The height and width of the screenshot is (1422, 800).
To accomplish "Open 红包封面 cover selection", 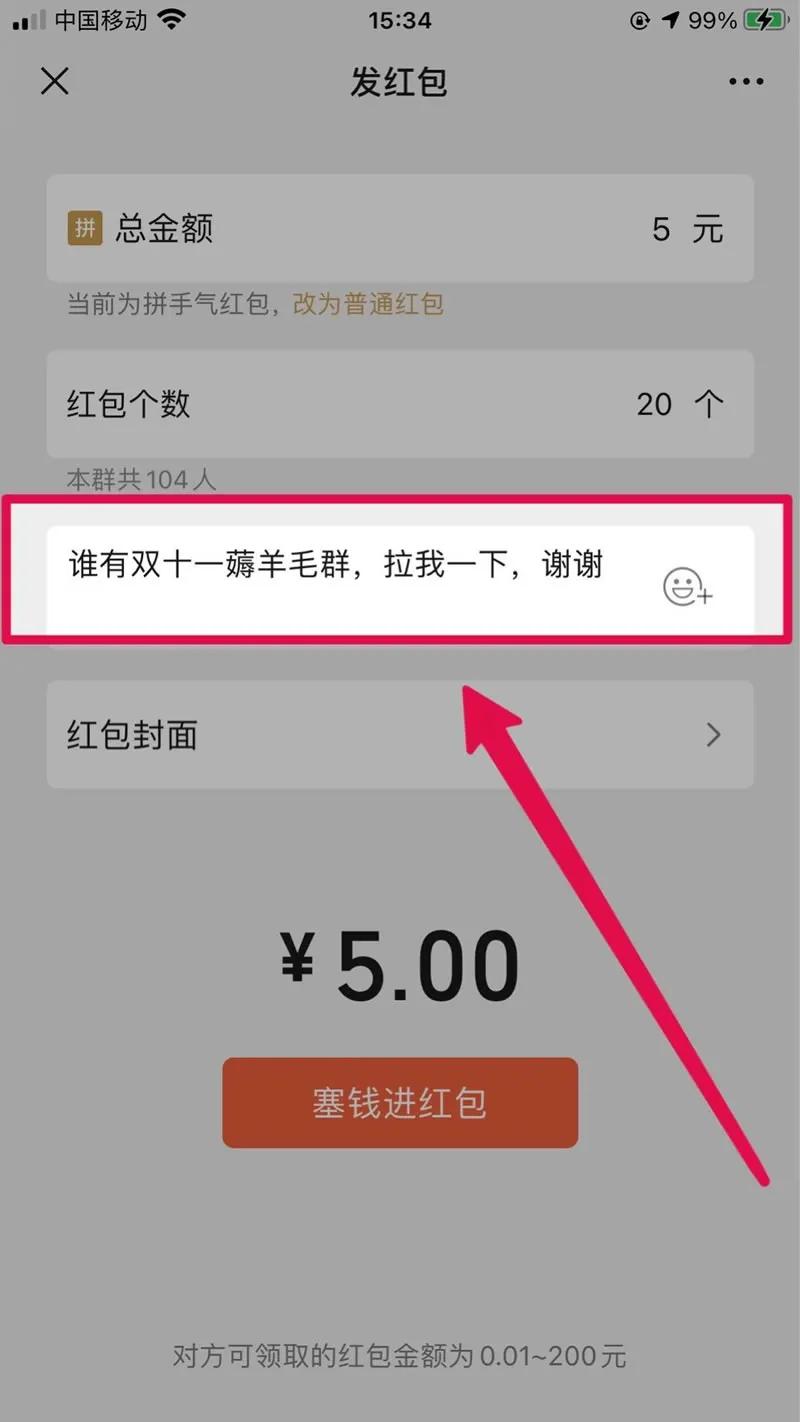I will click(400, 735).
